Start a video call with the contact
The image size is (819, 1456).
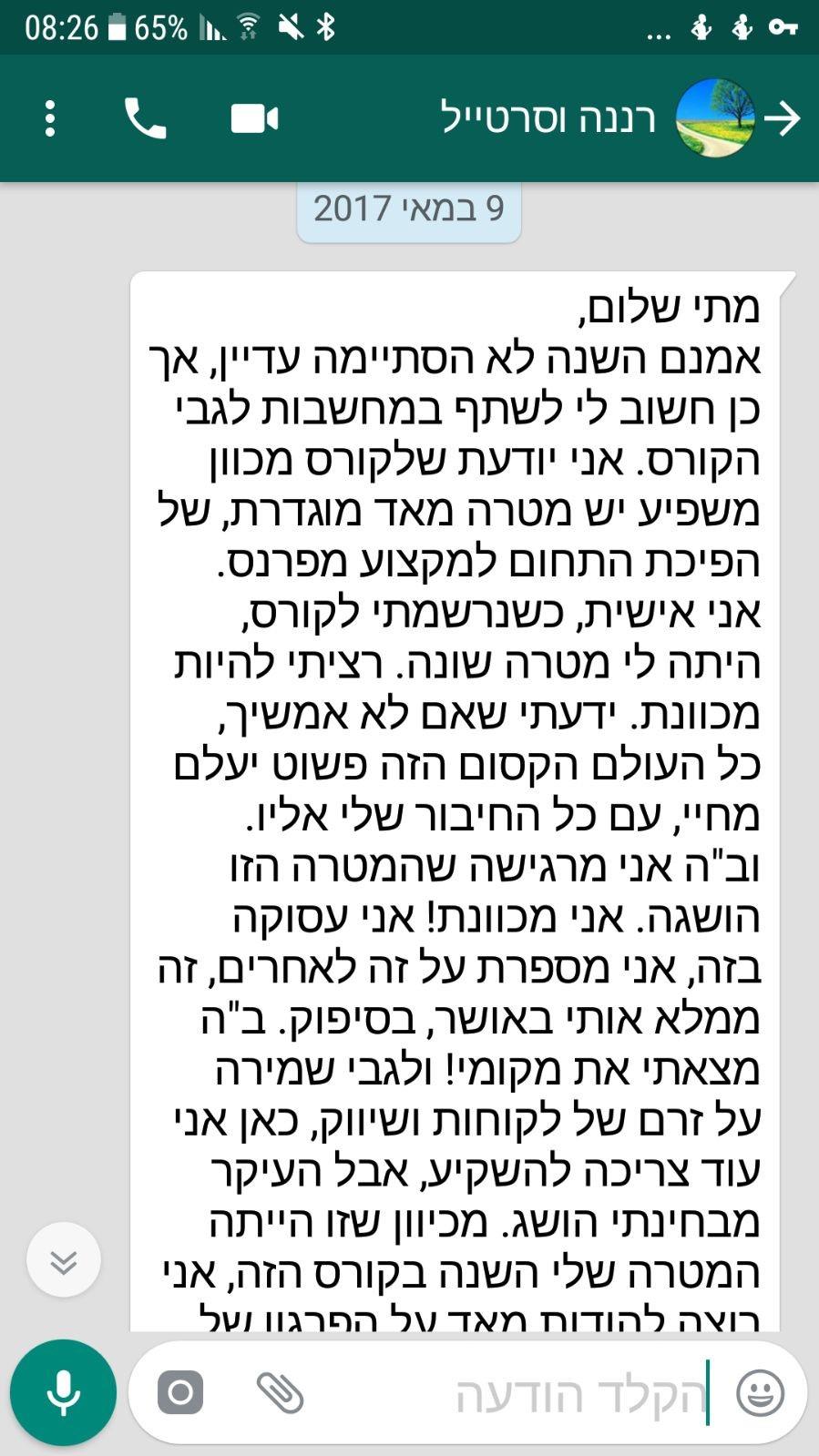pyautogui.click(x=254, y=118)
